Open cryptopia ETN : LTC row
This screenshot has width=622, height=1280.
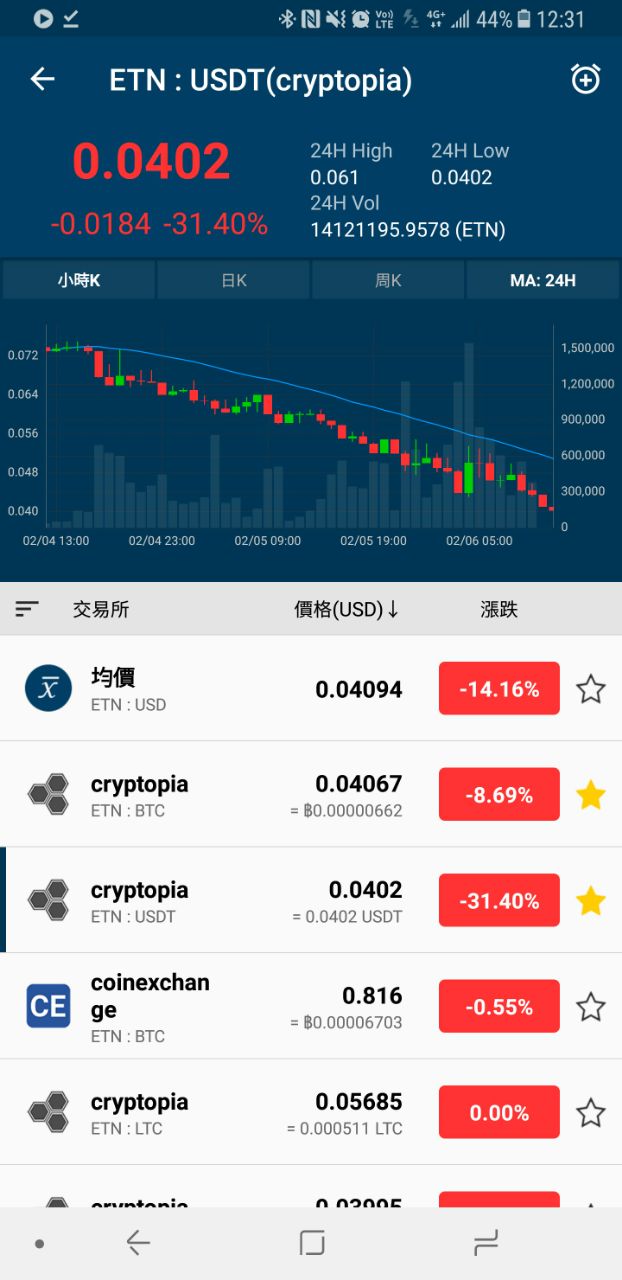coord(311,1113)
